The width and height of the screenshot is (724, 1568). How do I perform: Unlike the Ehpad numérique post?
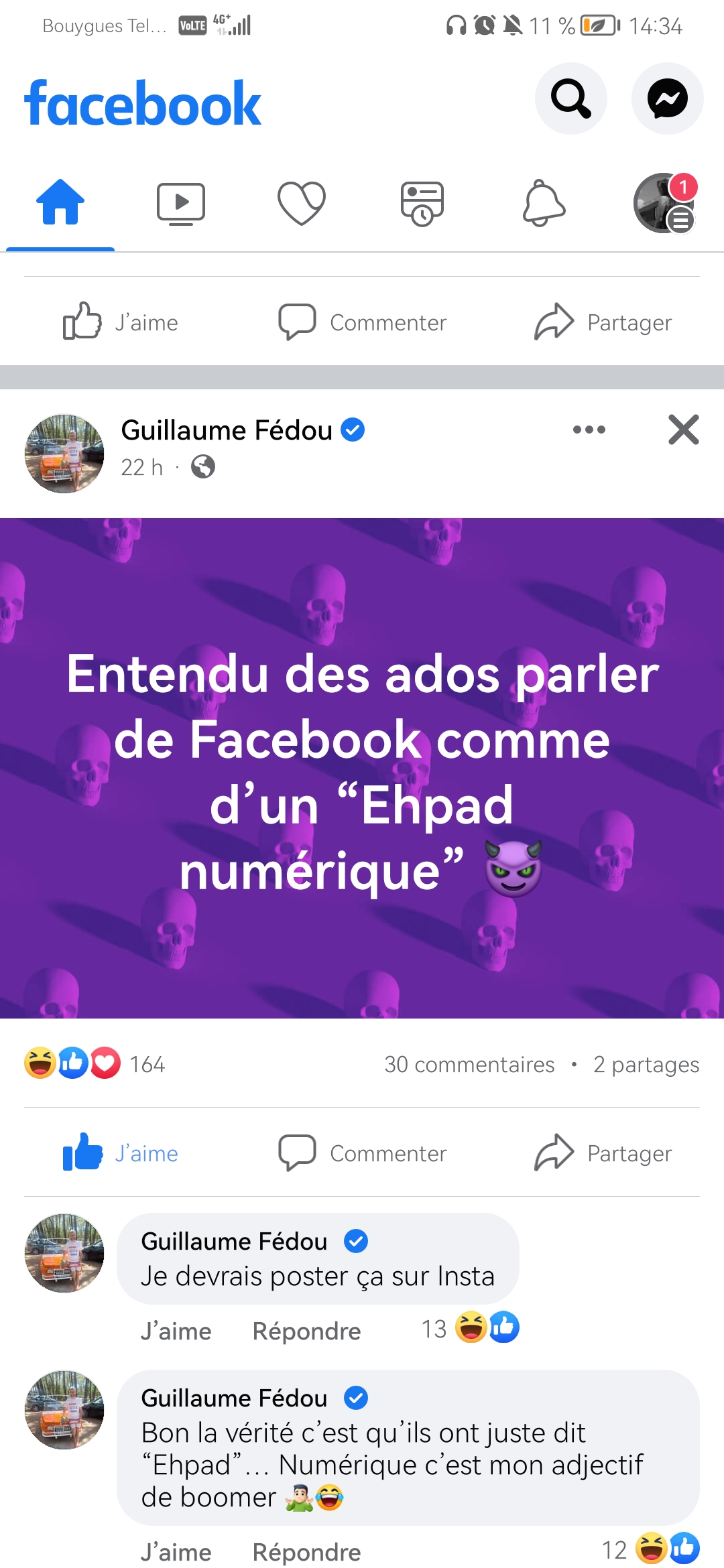click(x=121, y=1153)
